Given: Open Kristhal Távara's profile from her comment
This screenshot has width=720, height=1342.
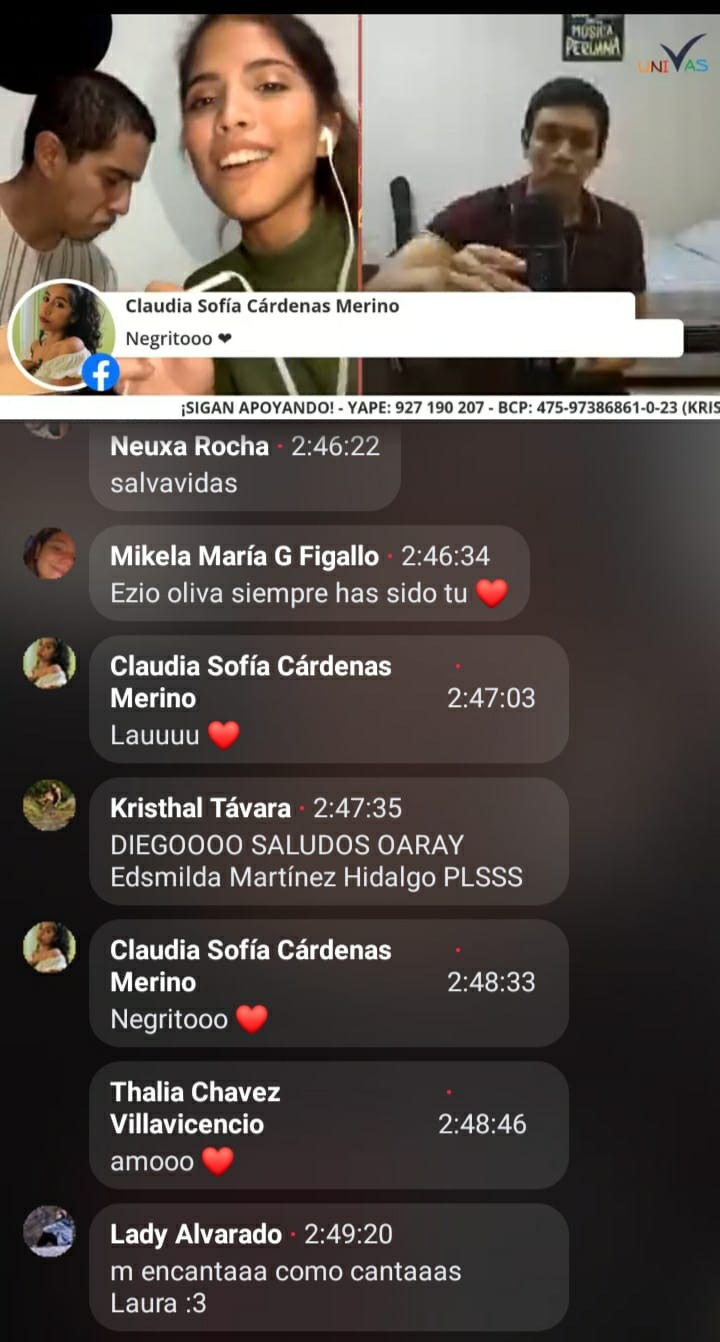Looking at the screenshot, I should coord(200,808).
